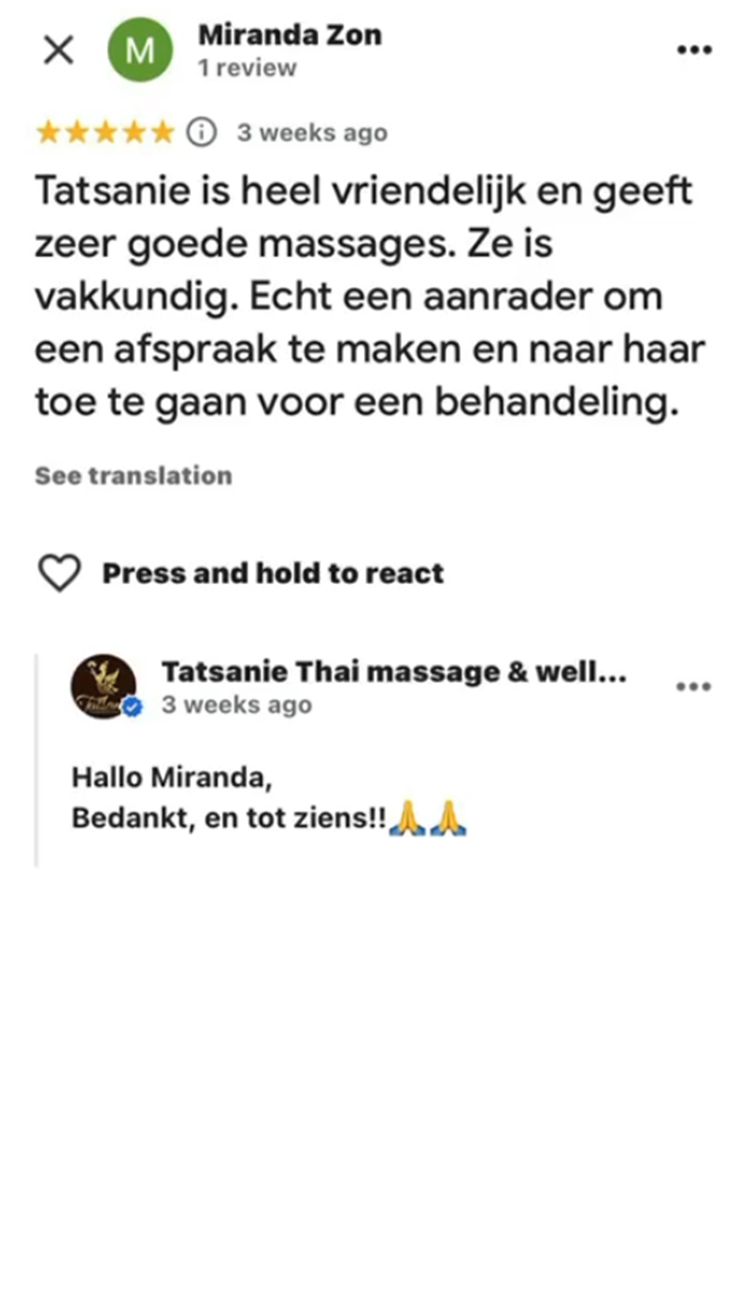This screenshot has height=1292, width=750.
Task: Close the review view
Action: coord(59,50)
